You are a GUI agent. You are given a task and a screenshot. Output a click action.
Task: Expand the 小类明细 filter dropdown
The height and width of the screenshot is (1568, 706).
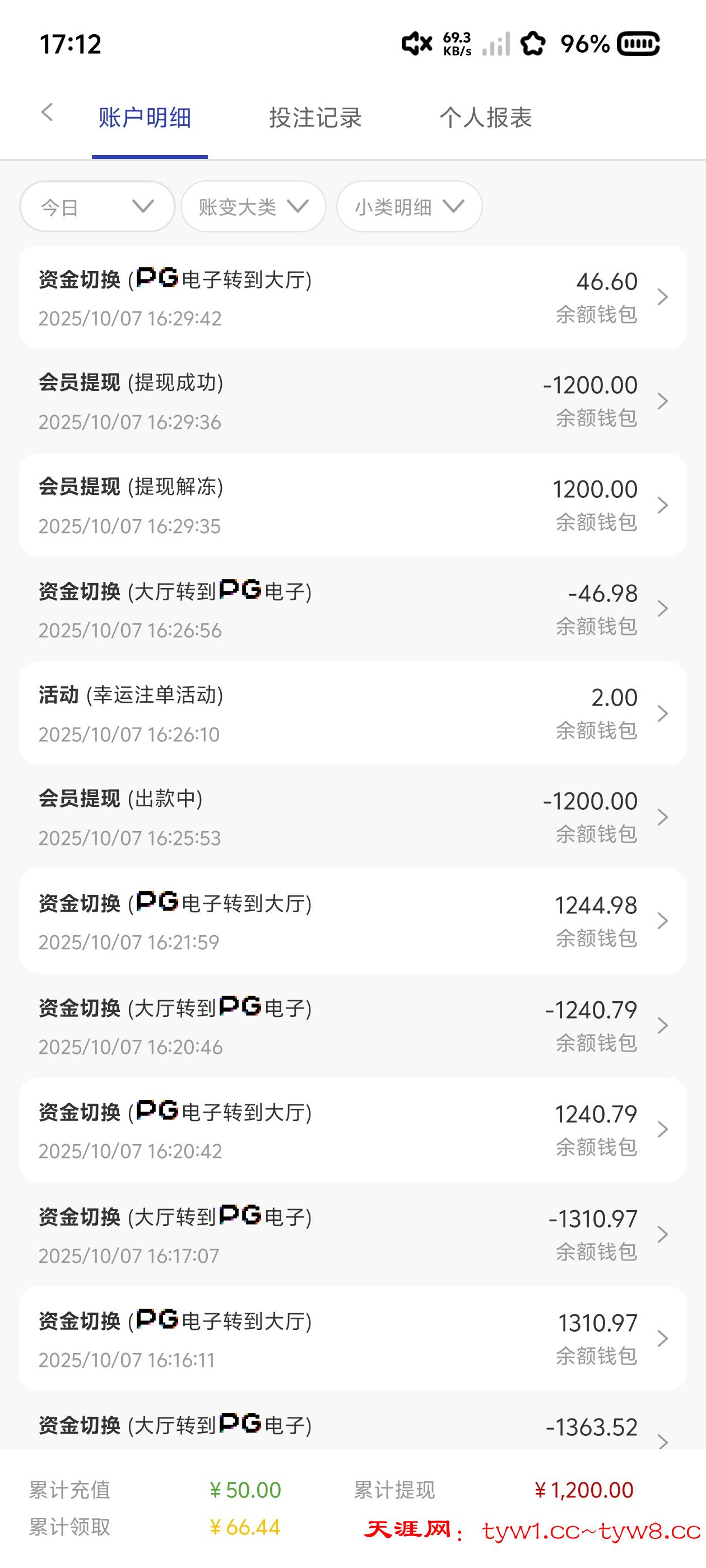click(x=408, y=207)
